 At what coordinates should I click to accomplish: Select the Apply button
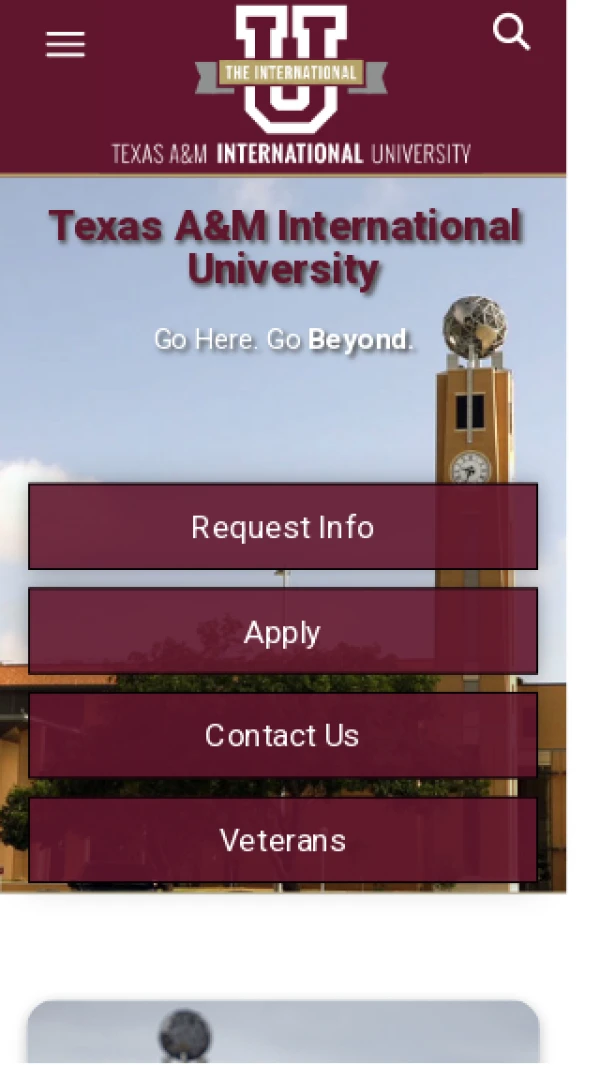[283, 631]
